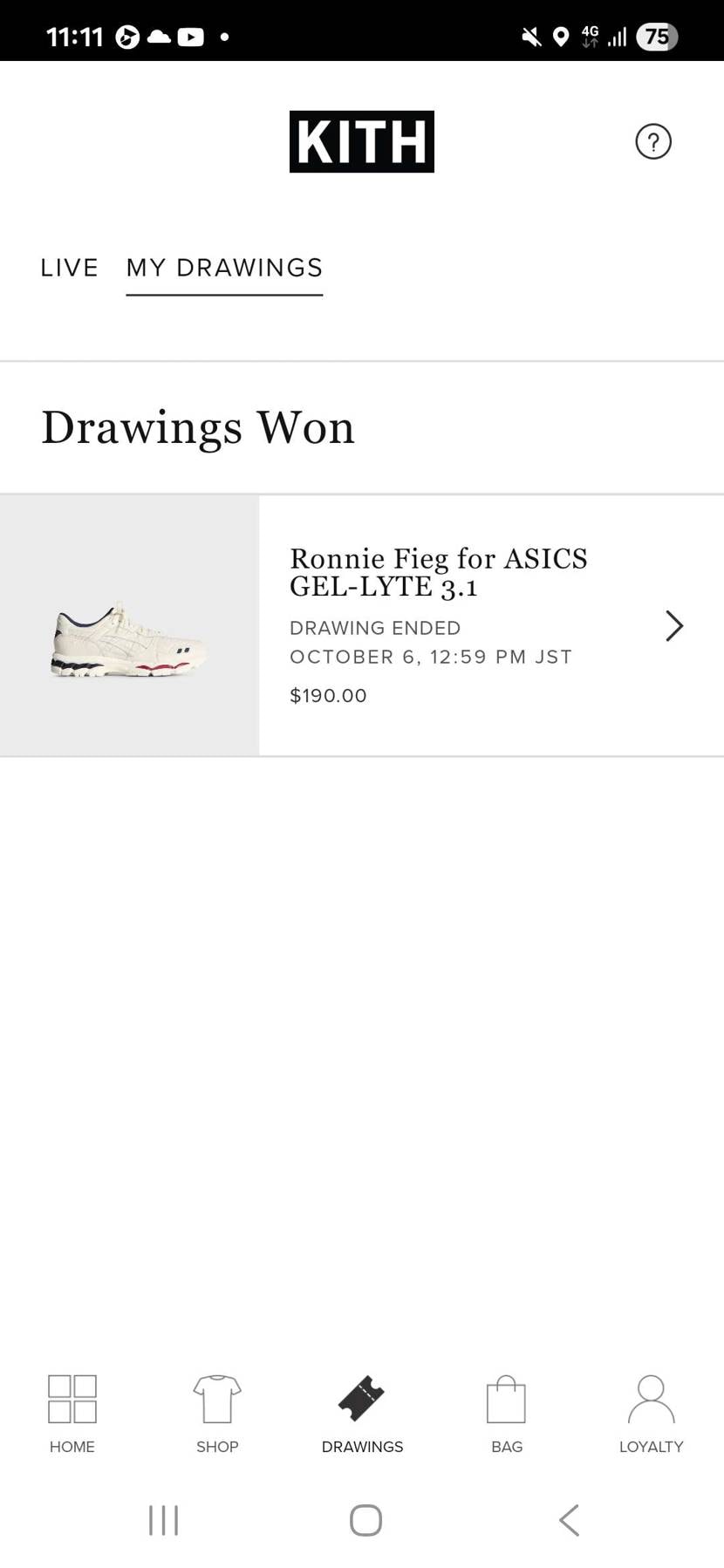This screenshot has height=1568, width=724.
Task: Open recent apps from the navigation bar
Action: click(163, 1520)
